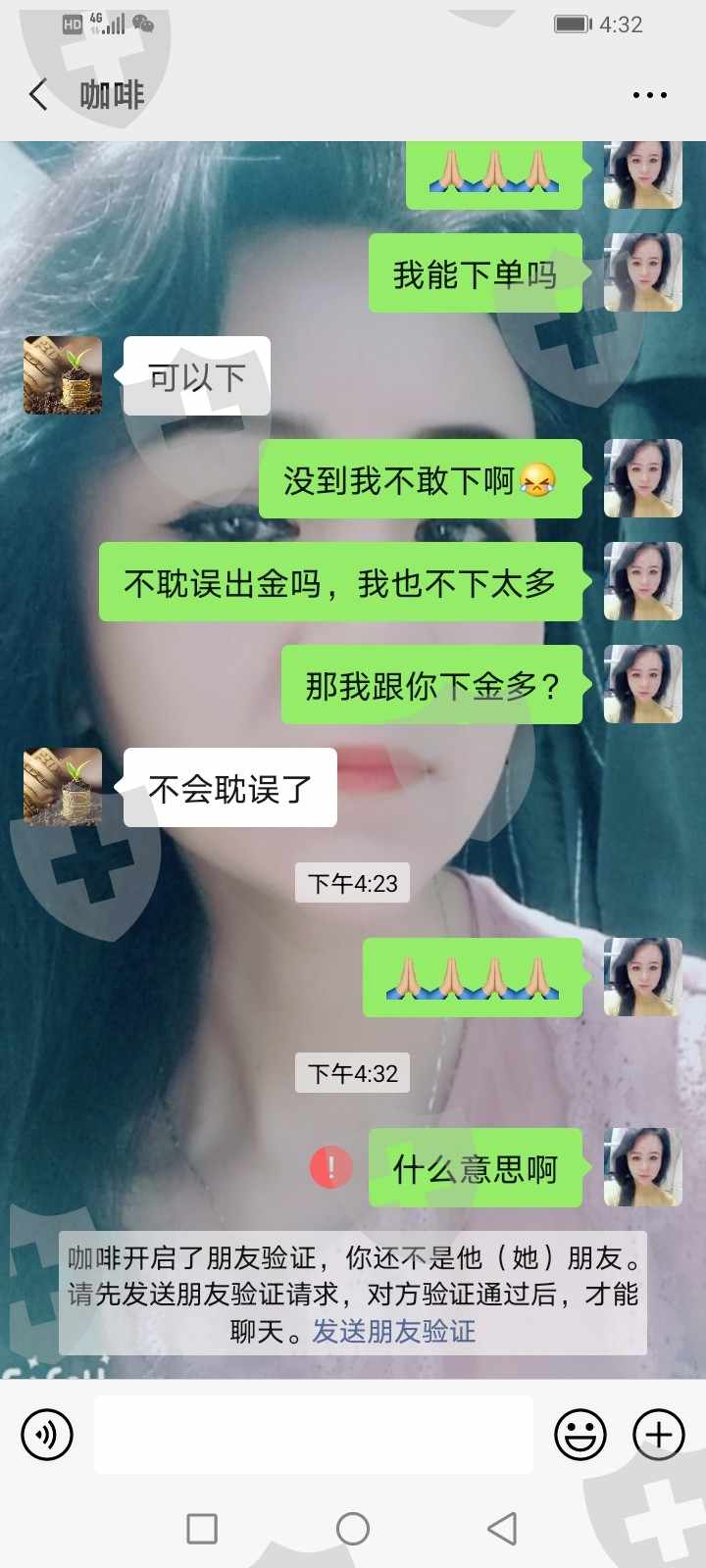The width and height of the screenshot is (706, 1568).
Task: Open the three-dot chat options menu
Action: 649,95
